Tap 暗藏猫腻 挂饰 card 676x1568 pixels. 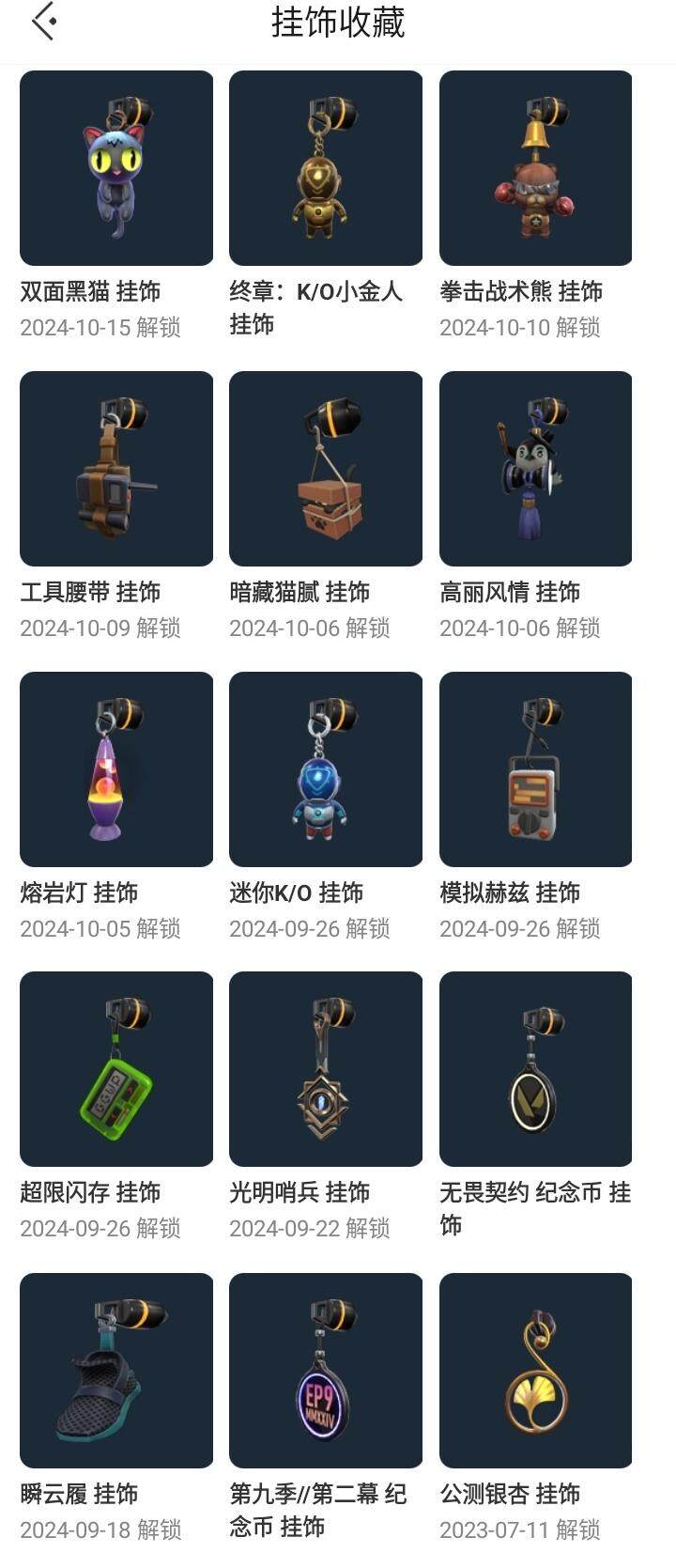[x=326, y=469]
